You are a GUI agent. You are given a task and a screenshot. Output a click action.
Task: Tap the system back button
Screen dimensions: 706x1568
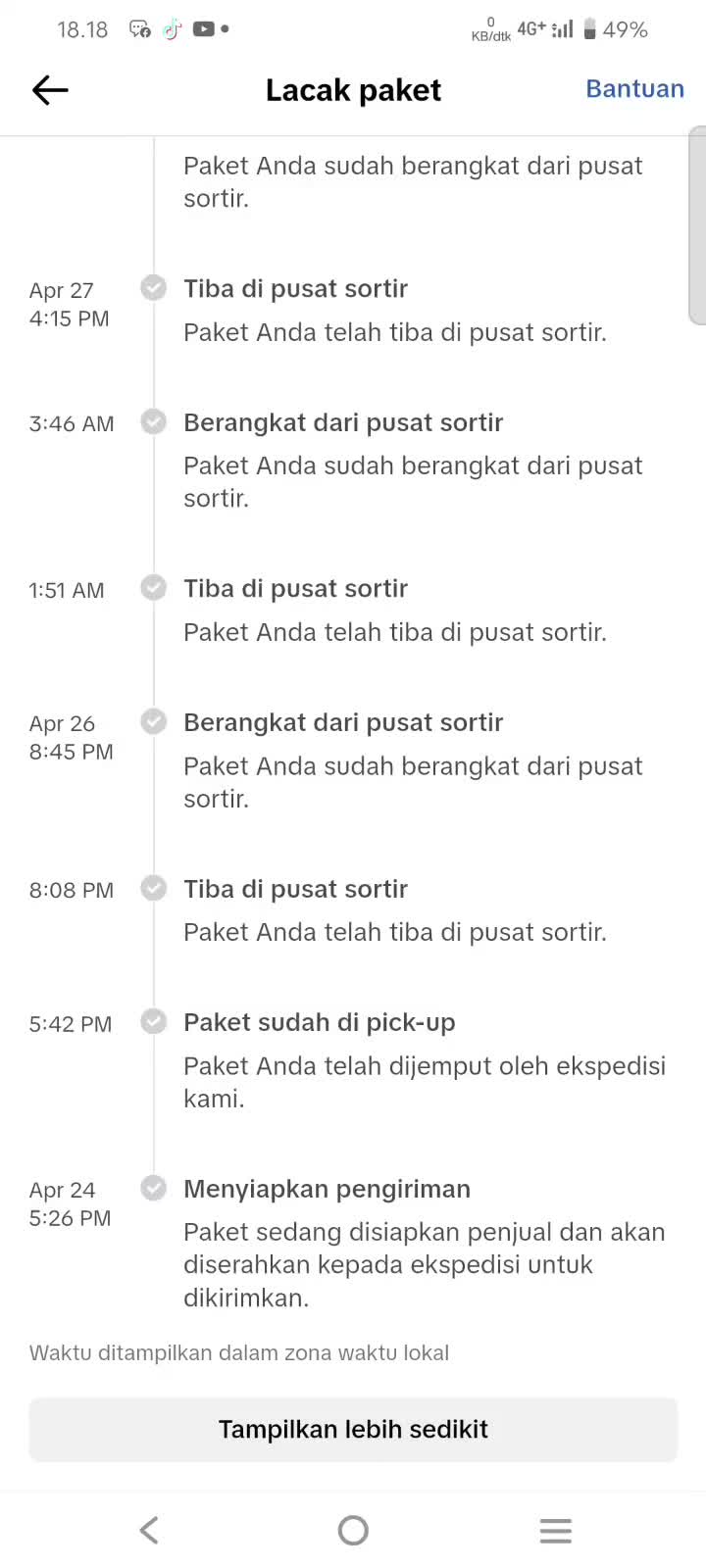click(x=149, y=1530)
